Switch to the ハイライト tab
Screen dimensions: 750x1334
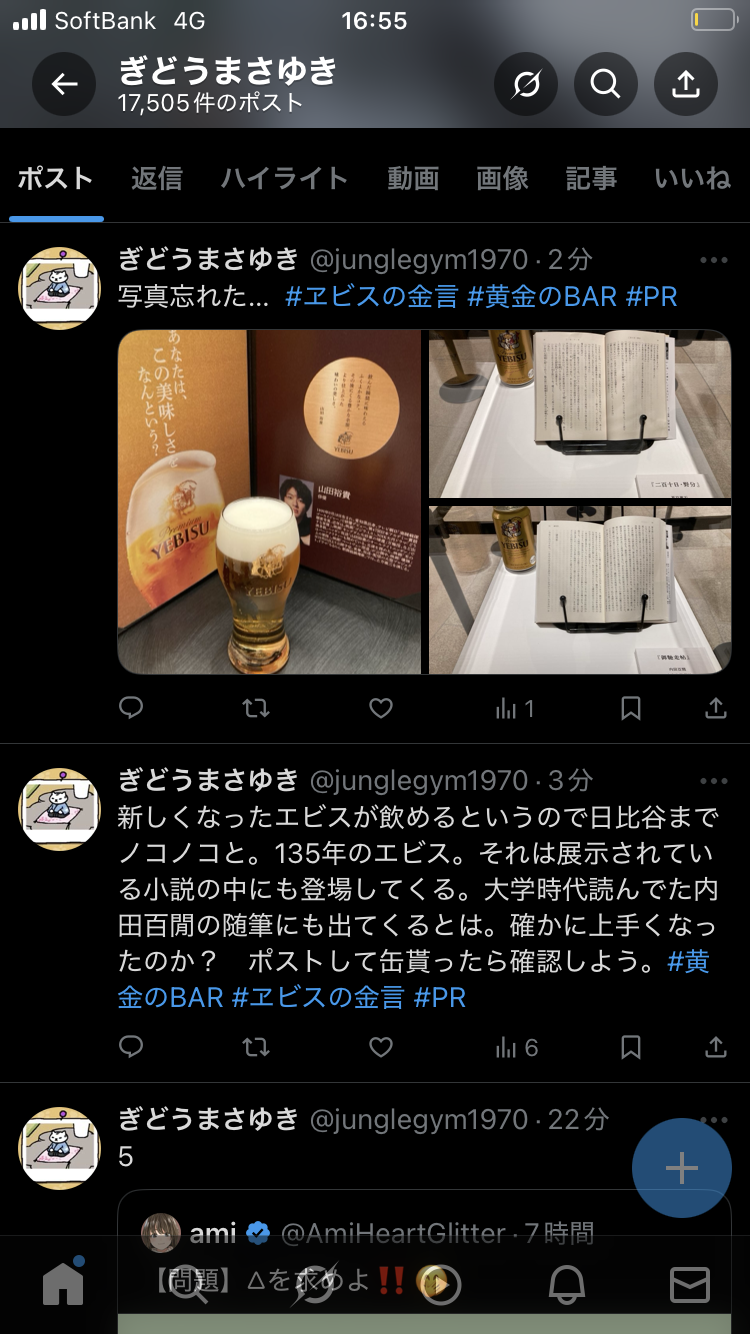tap(284, 179)
